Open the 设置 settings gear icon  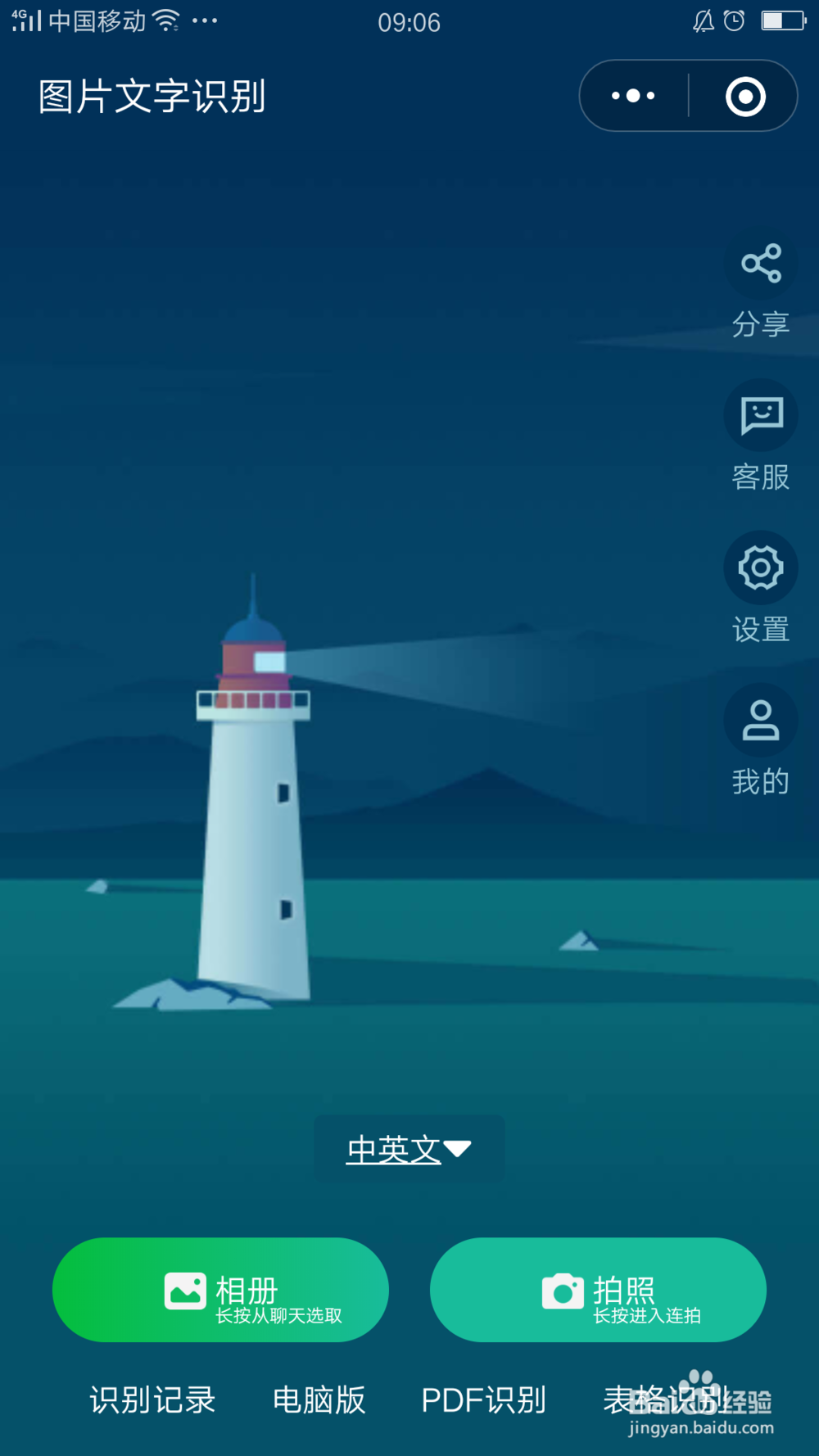[759, 568]
